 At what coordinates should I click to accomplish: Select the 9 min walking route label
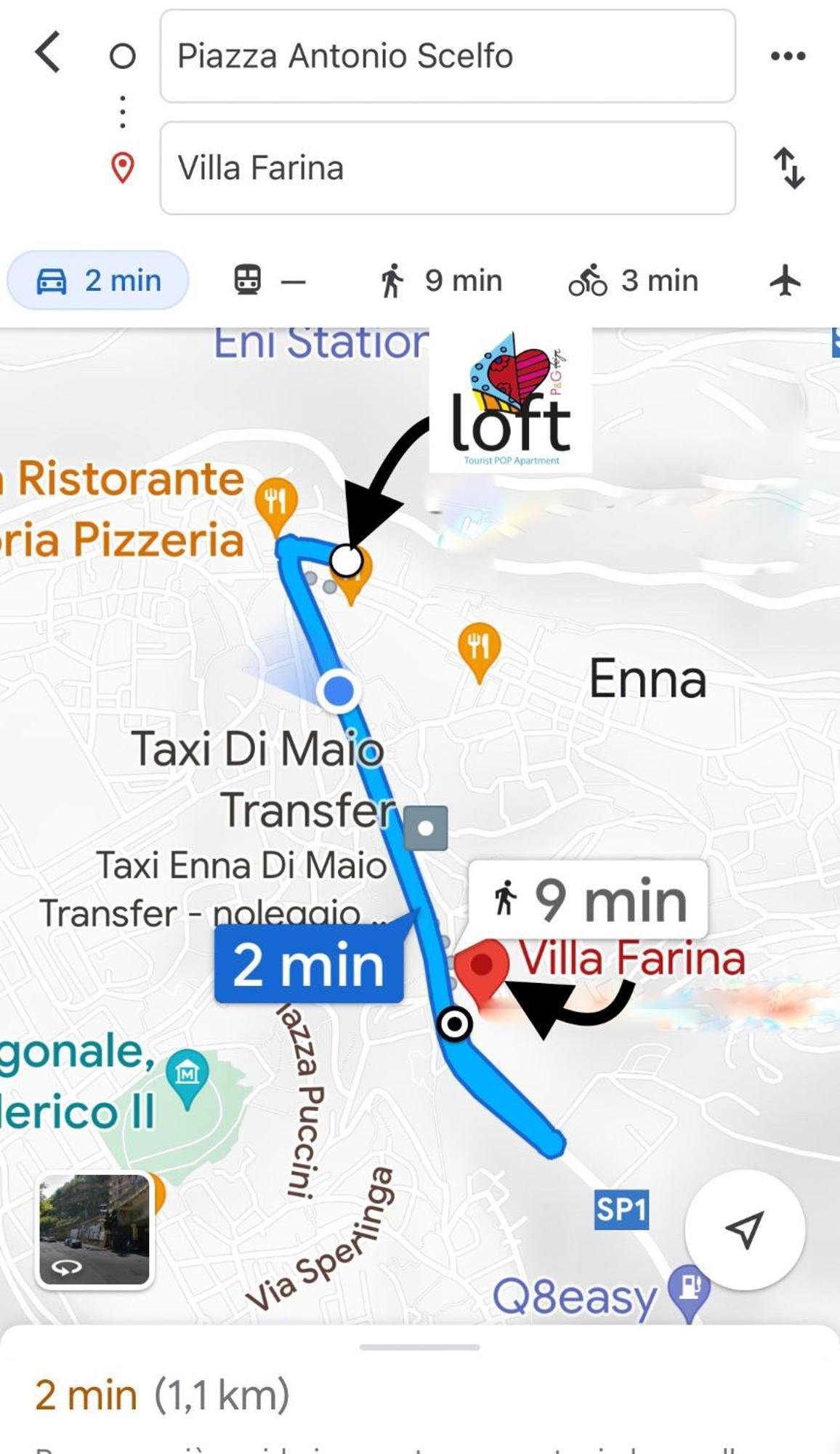589,899
